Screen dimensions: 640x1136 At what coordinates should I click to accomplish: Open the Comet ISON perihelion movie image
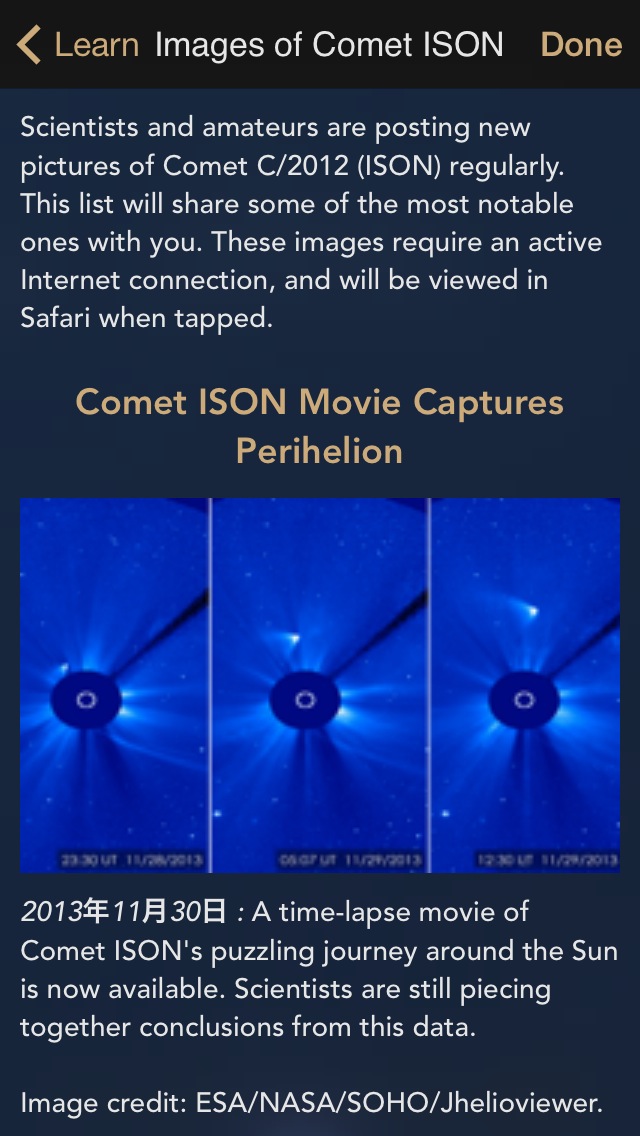click(x=320, y=685)
